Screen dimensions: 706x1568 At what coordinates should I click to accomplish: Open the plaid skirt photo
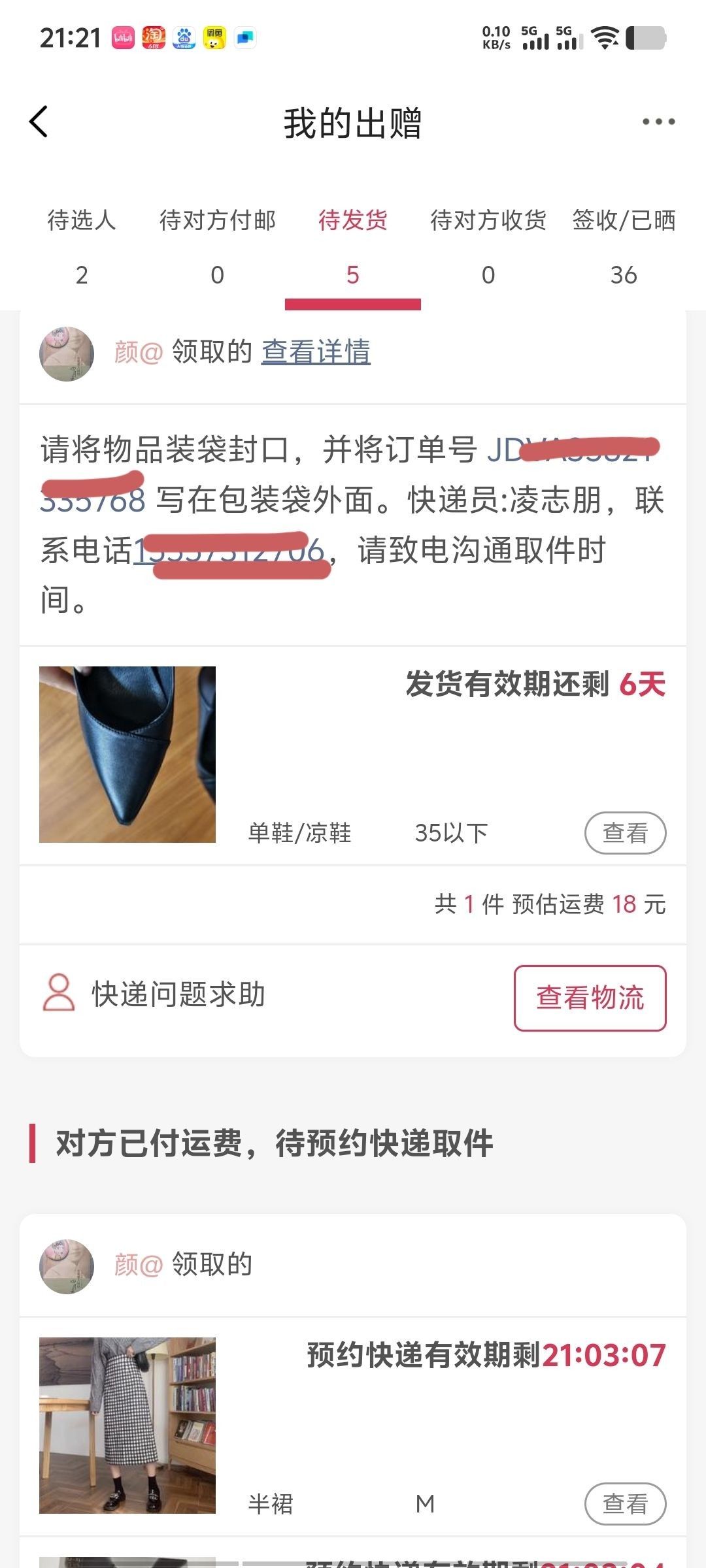pos(127,1426)
